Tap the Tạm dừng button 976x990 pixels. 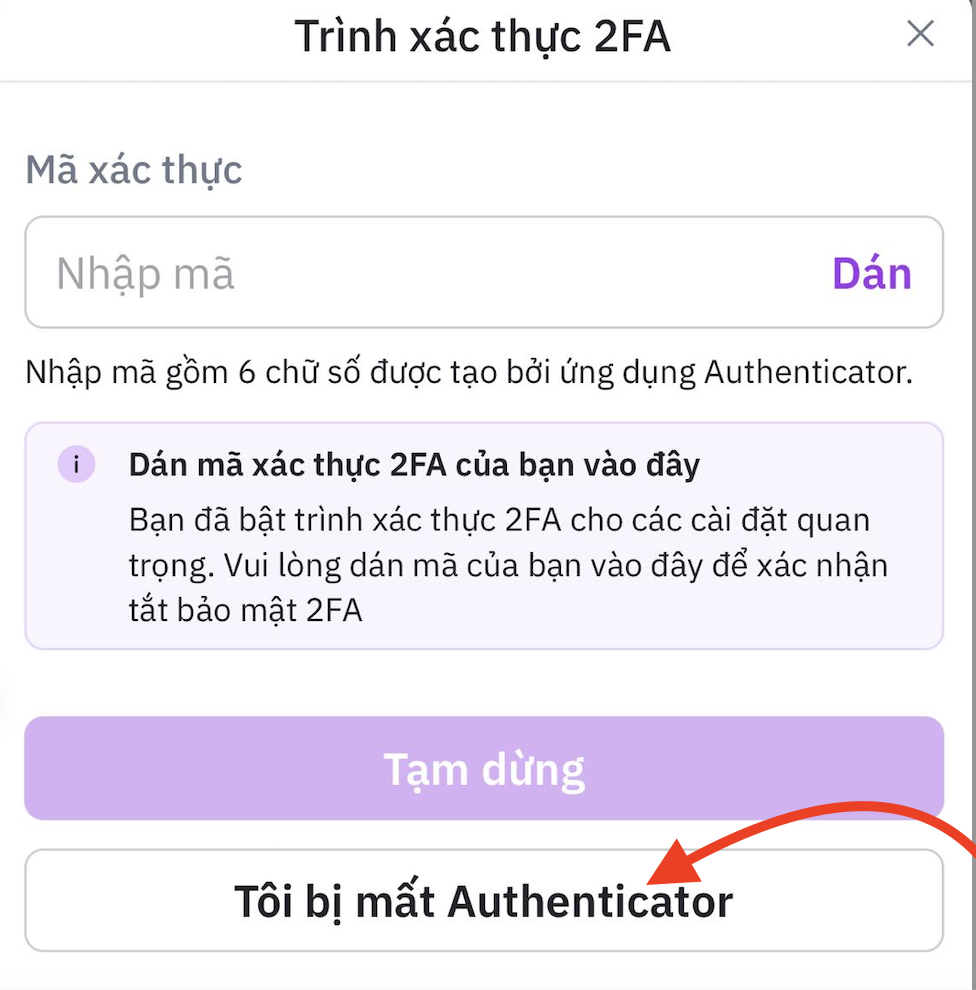click(x=484, y=768)
